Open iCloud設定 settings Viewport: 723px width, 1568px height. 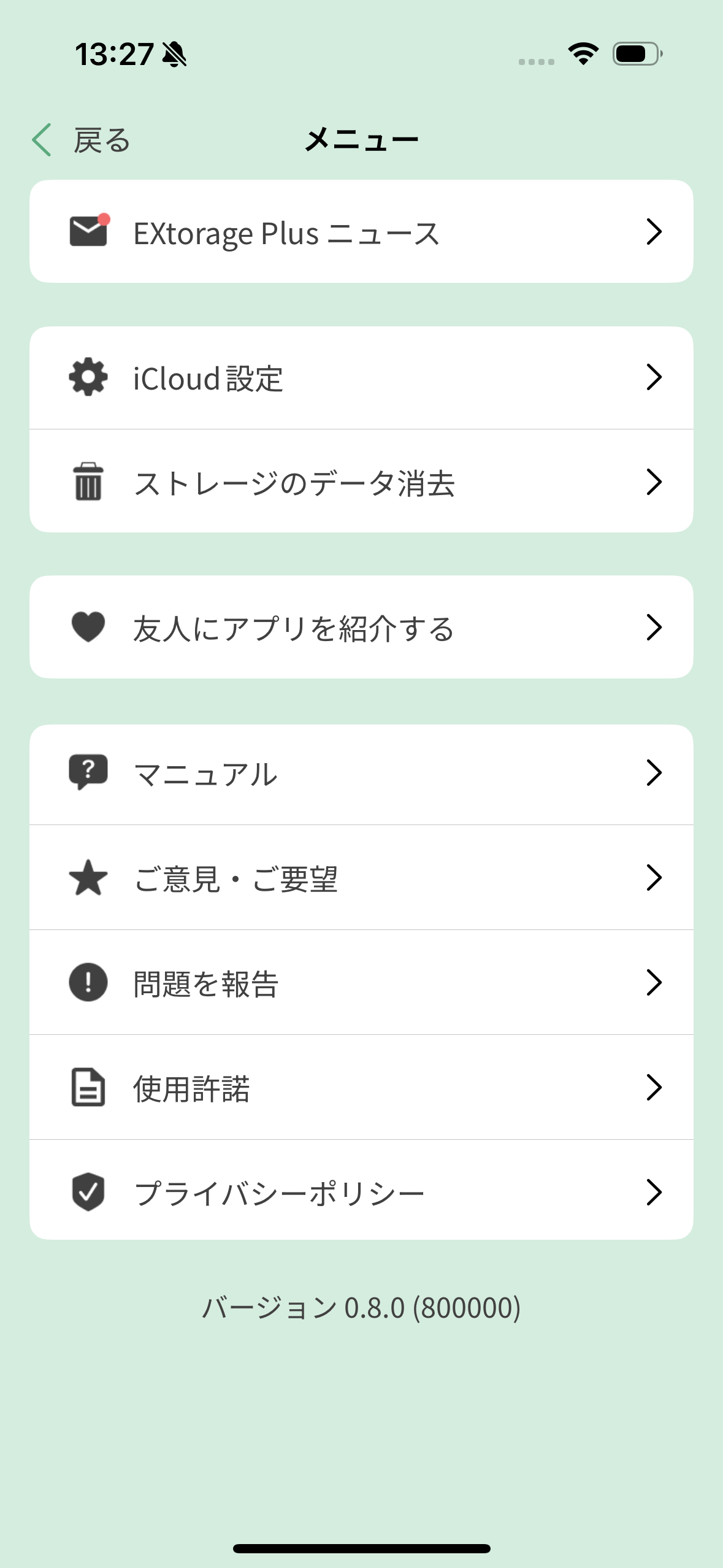pos(361,378)
